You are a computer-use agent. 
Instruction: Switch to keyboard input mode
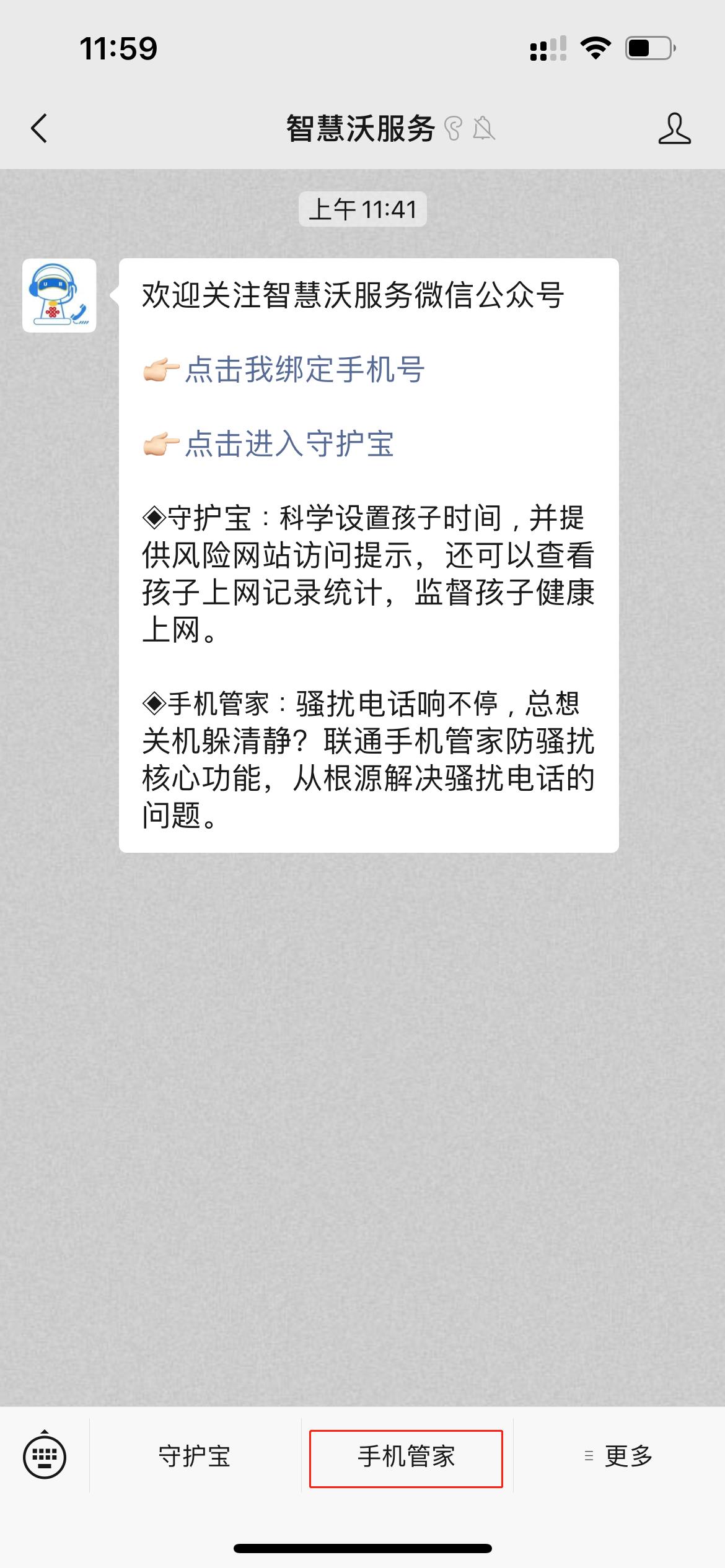click(45, 1455)
